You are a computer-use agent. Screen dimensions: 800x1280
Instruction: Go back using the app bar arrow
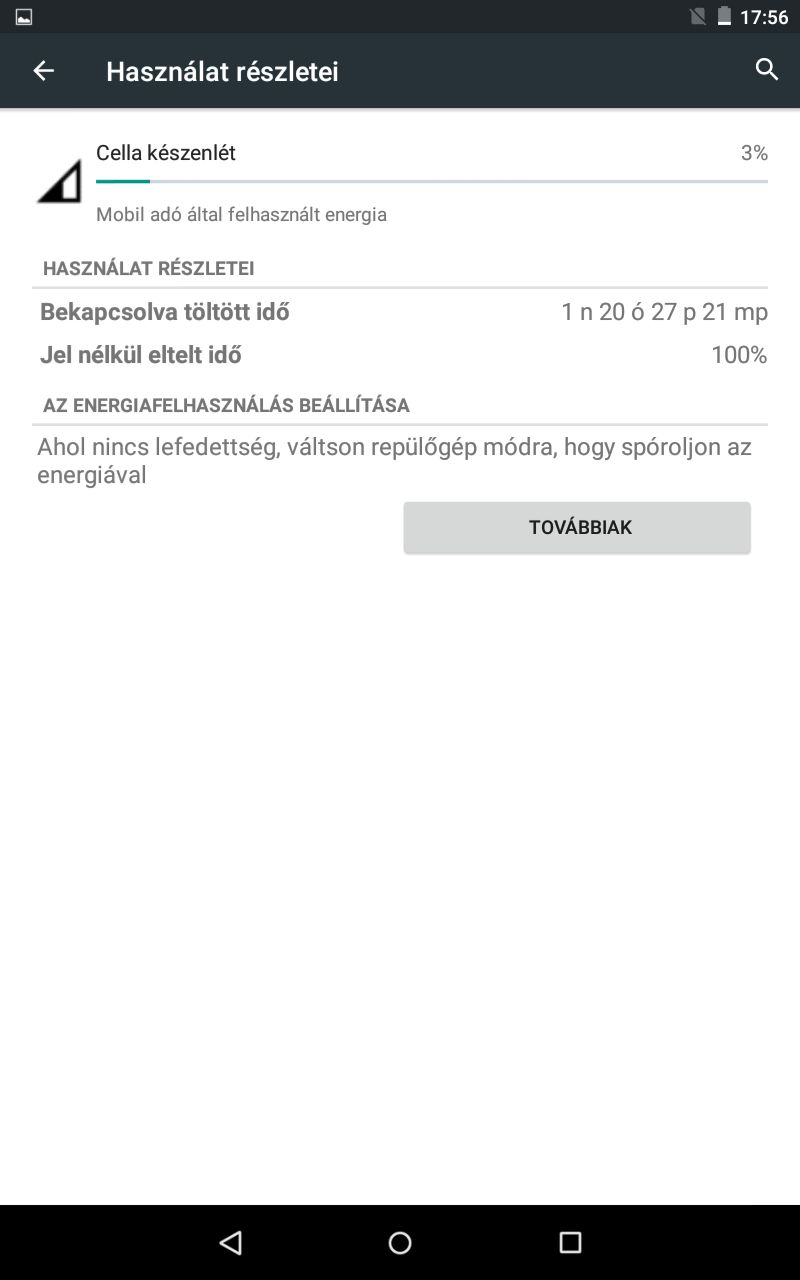coord(43,71)
